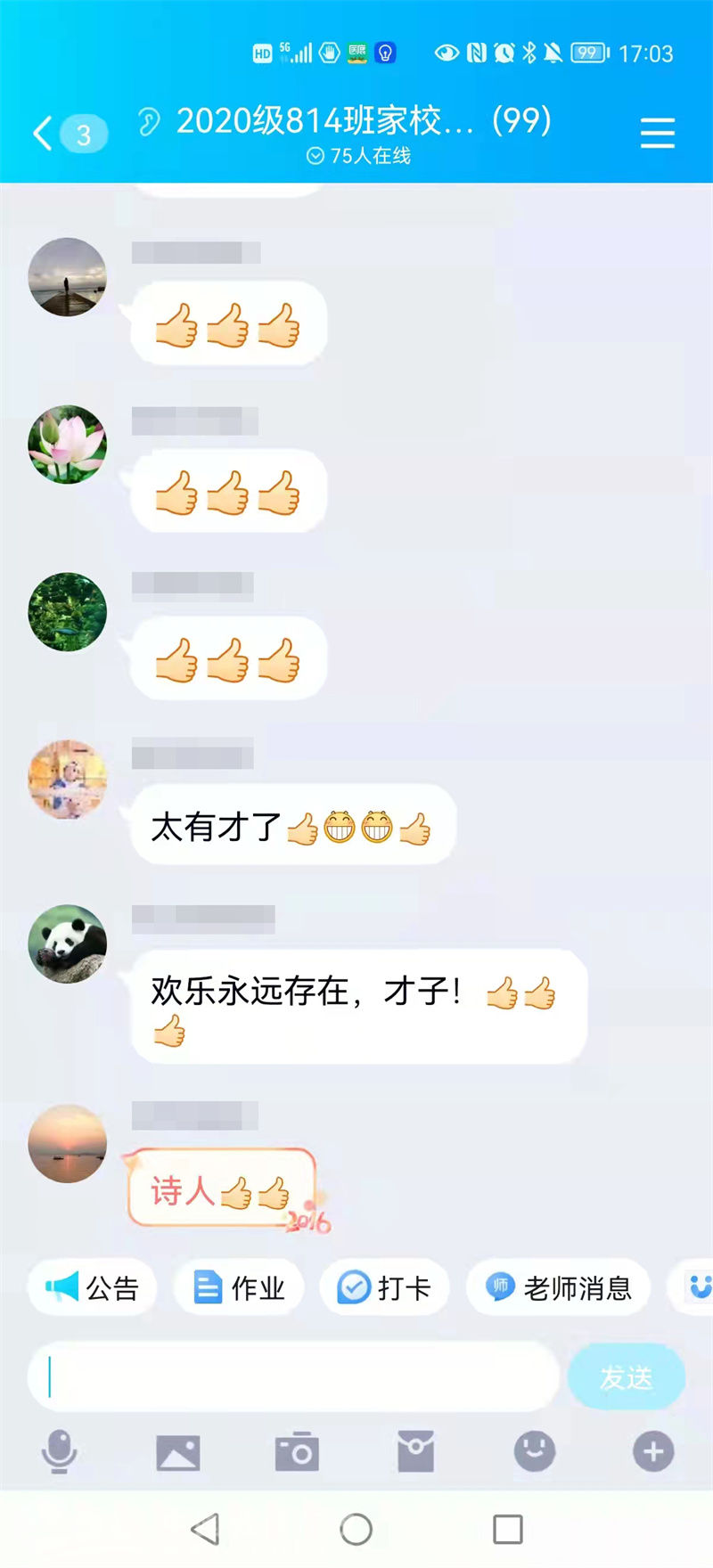Tap the 发送 send button
713x1568 pixels.
pyautogui.click(x=626, y=1376)
